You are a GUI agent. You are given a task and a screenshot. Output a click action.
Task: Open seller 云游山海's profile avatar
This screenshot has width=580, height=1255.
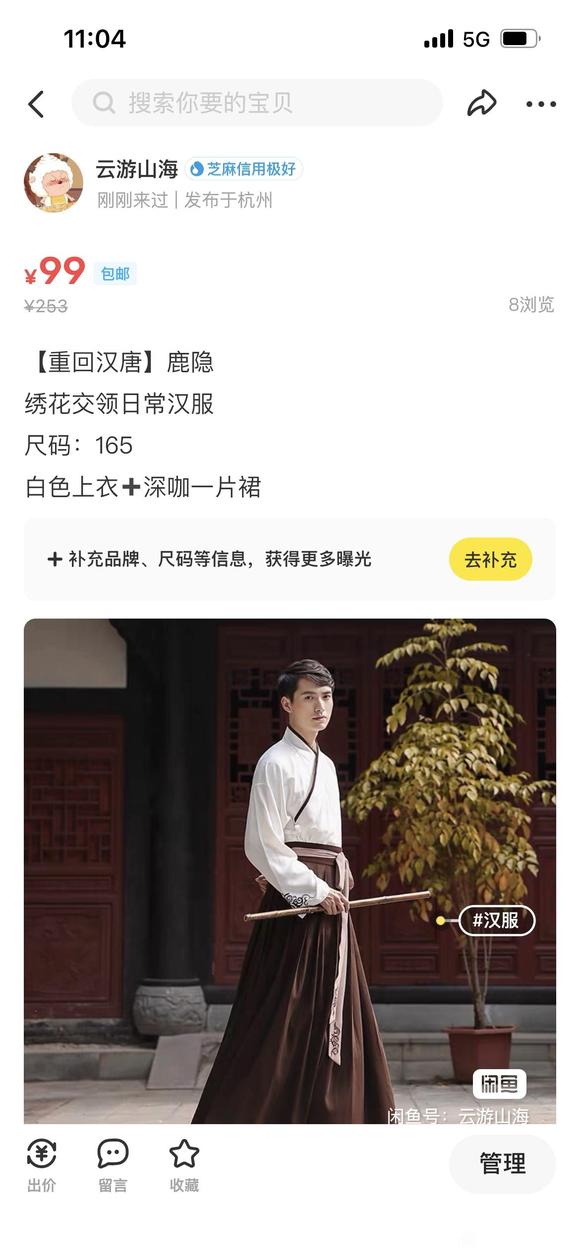point(53,183)
